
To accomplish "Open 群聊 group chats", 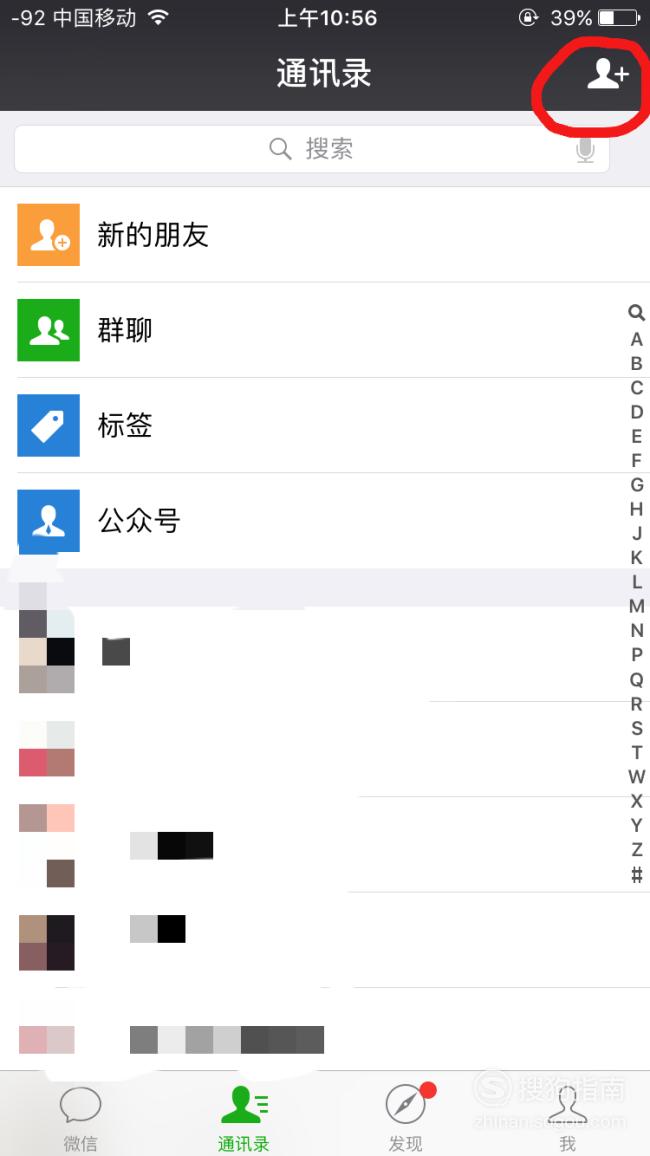I will (325, 330).
